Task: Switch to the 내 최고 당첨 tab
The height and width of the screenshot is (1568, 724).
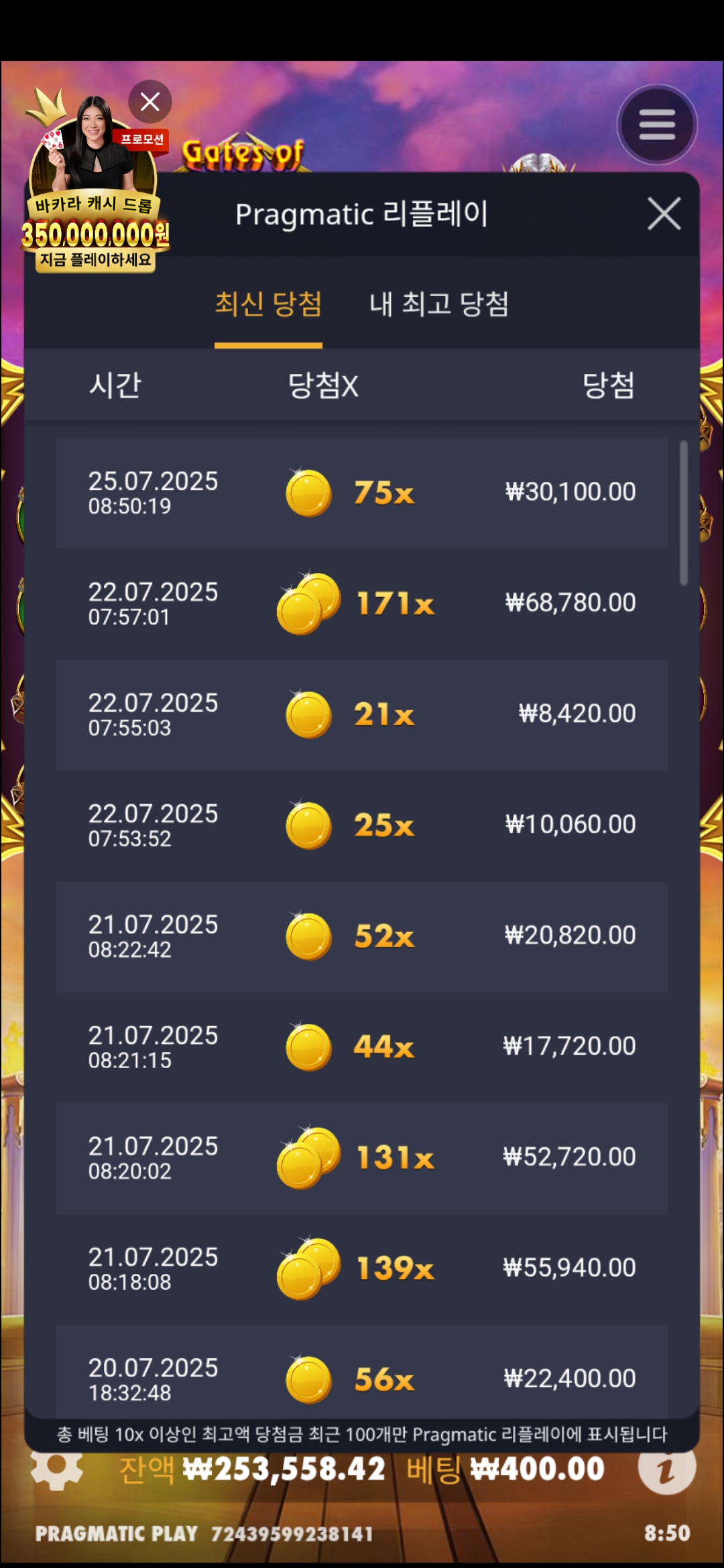Action: [439, 304]
